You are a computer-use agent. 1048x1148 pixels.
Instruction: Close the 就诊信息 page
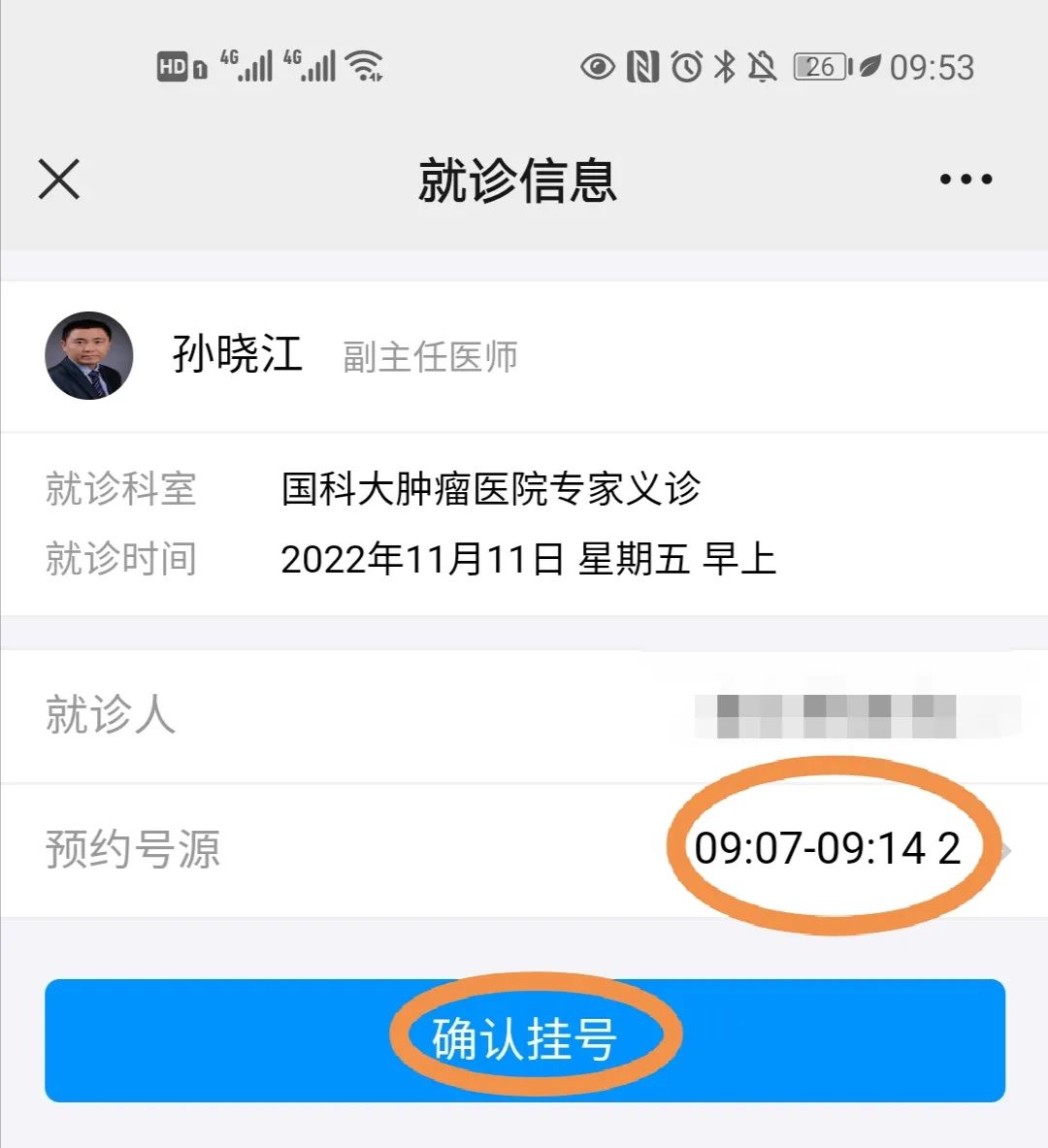(59, 180)
